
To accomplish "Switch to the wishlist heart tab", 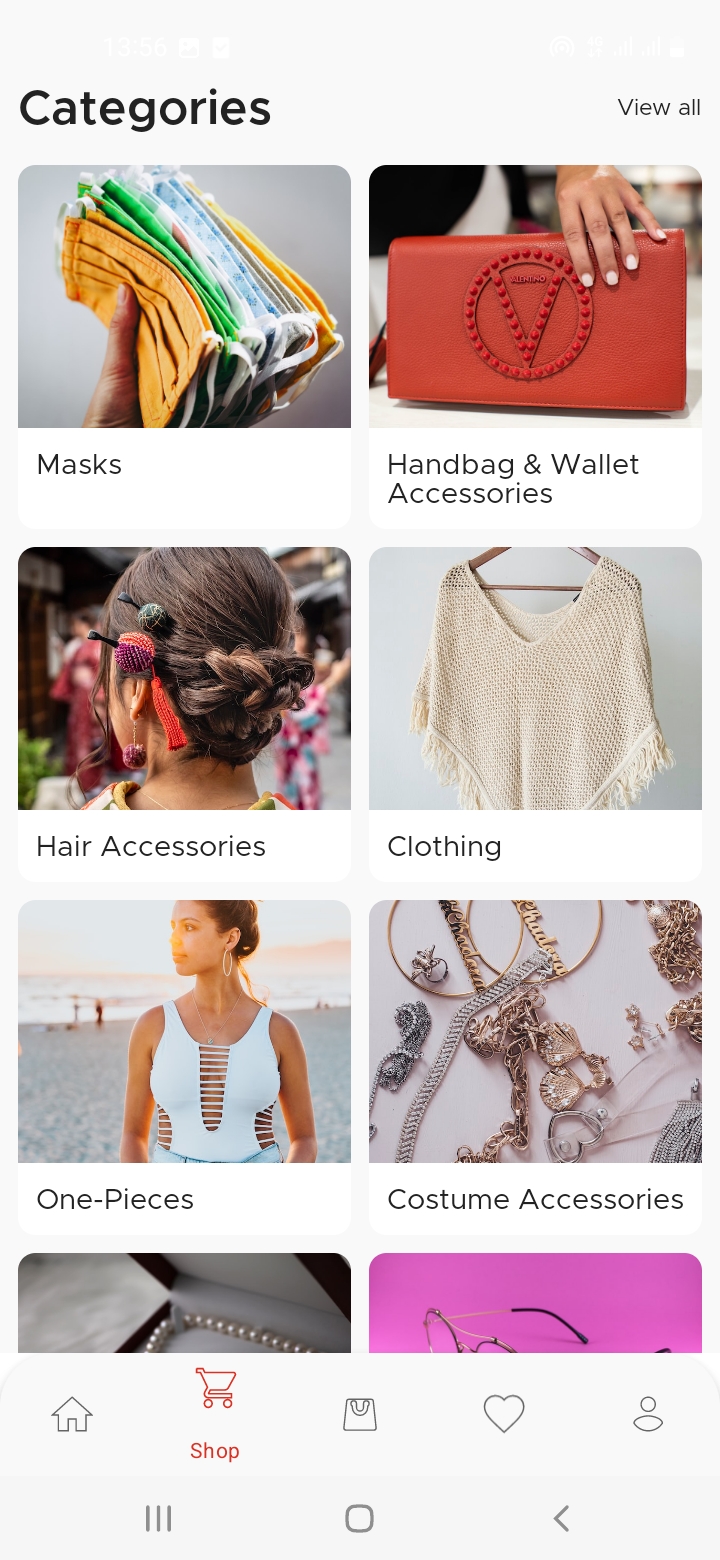I will (504, 1414).
